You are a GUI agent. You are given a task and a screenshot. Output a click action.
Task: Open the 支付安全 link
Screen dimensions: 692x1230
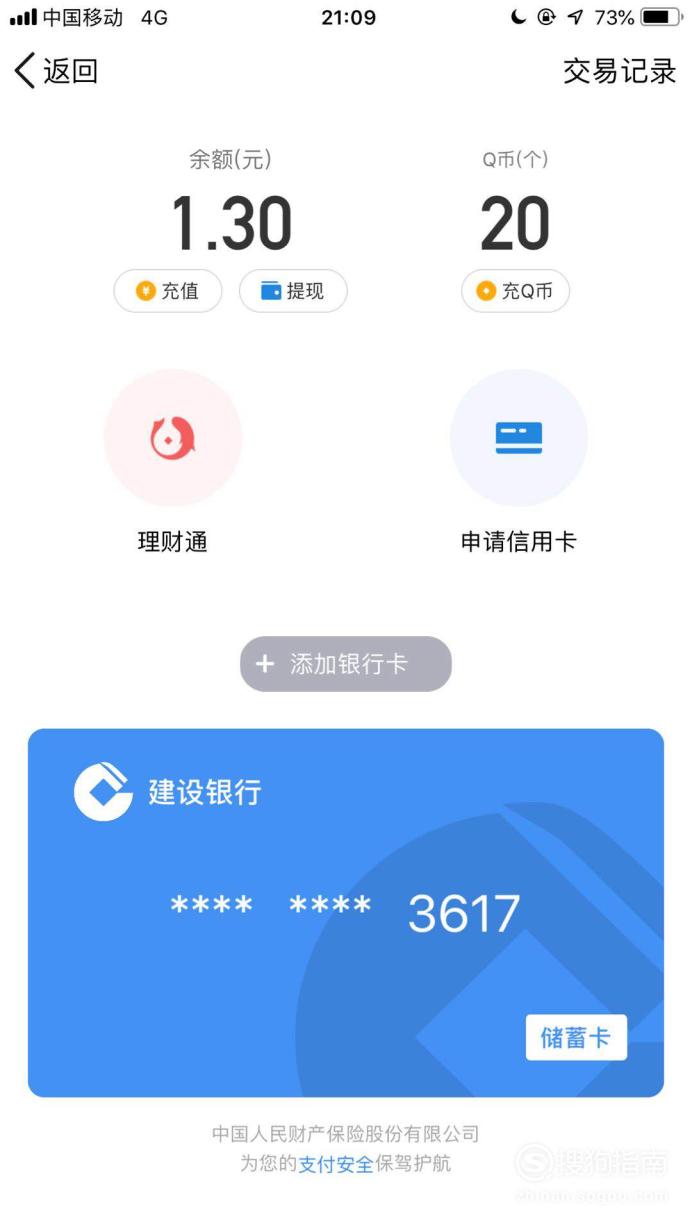(x=335, y=1164)
